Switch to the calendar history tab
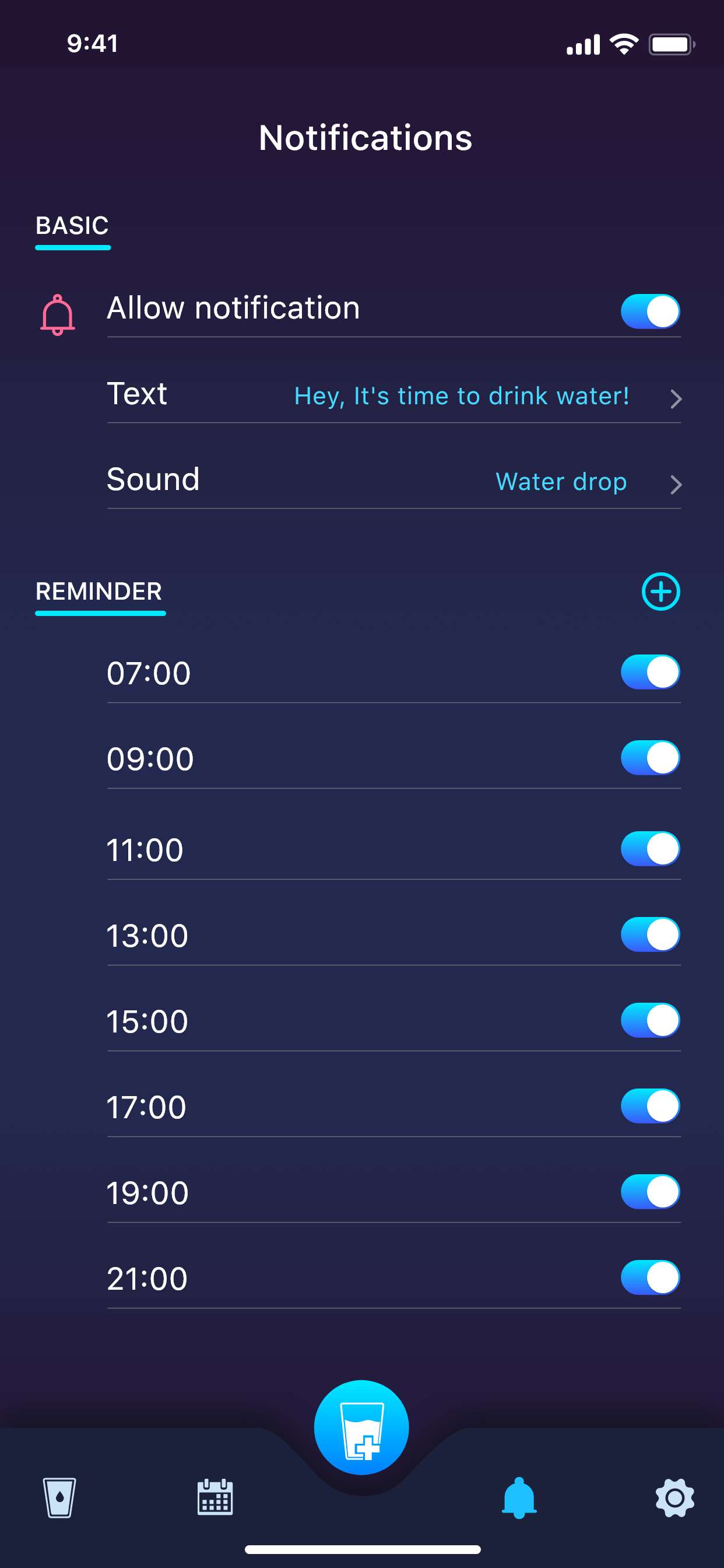Image resolution: width=724 pixels, height=1568 pixels. [x=215, y=1497]
